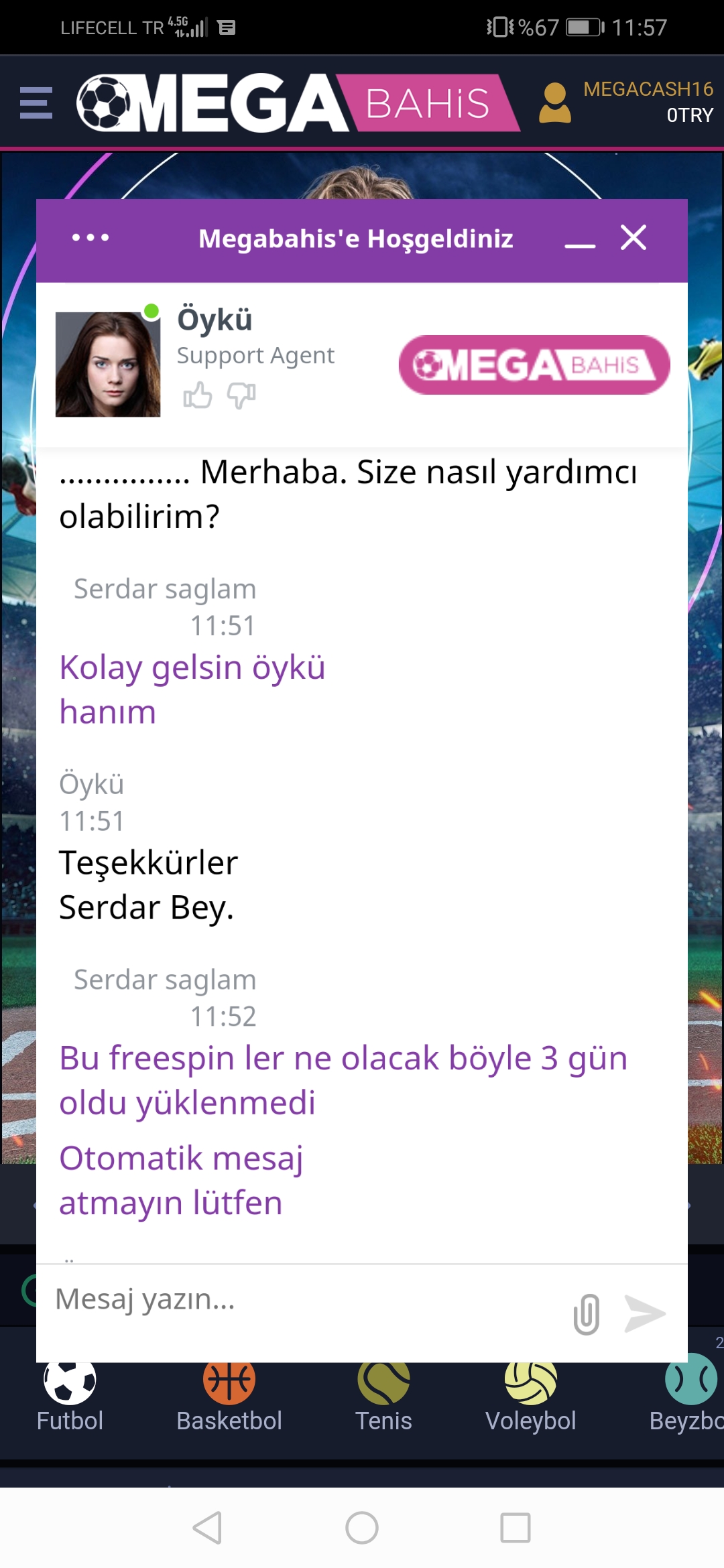This screenshot has width=724, height=1568.
Task: Close the Megabahis support chat
Action: pyautogui.click(x=633, y=237)
